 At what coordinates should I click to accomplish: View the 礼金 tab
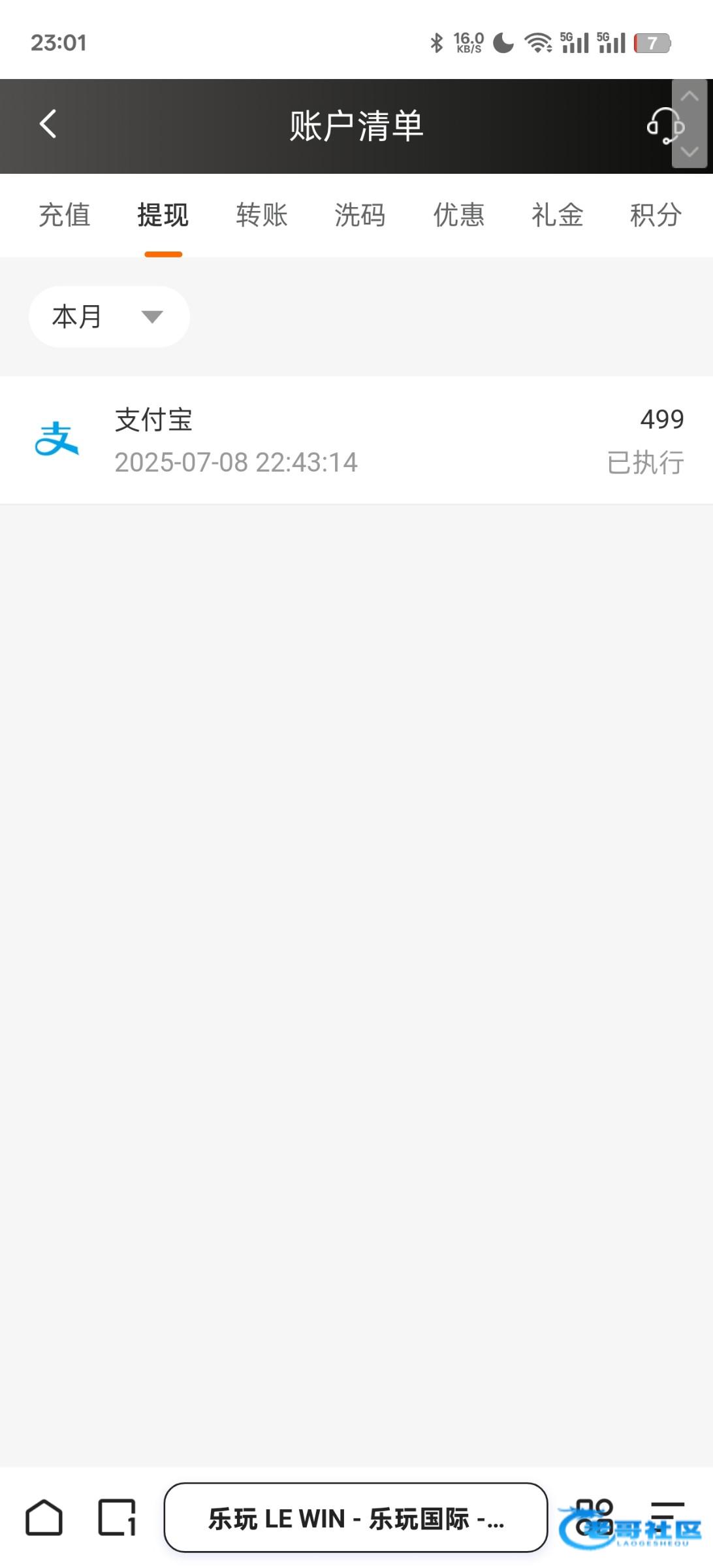click(x=558, y=215)
